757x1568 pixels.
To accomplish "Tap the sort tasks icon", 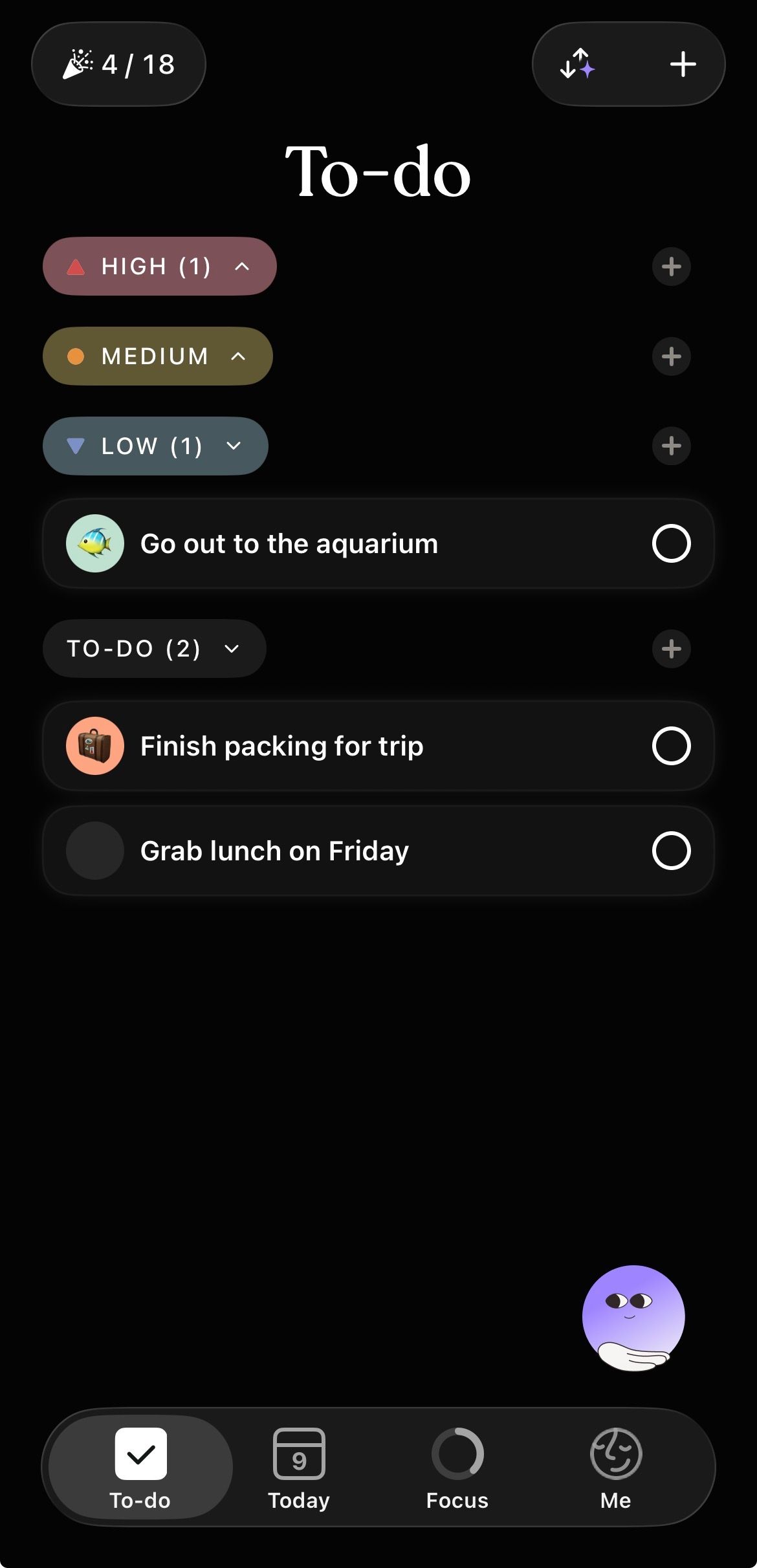I will 578,63.
